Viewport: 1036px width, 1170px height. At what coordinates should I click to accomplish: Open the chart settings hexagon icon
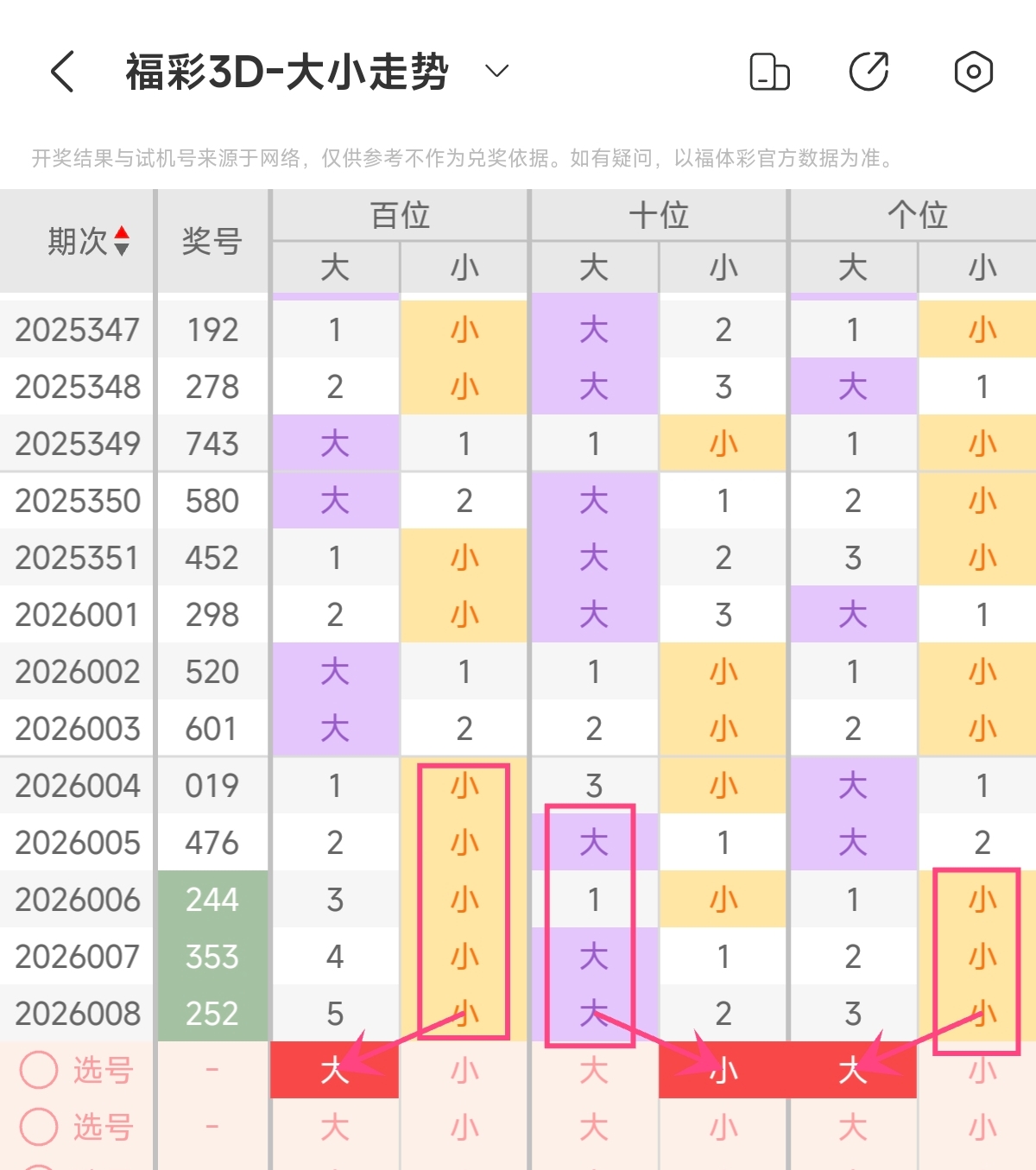973,72
